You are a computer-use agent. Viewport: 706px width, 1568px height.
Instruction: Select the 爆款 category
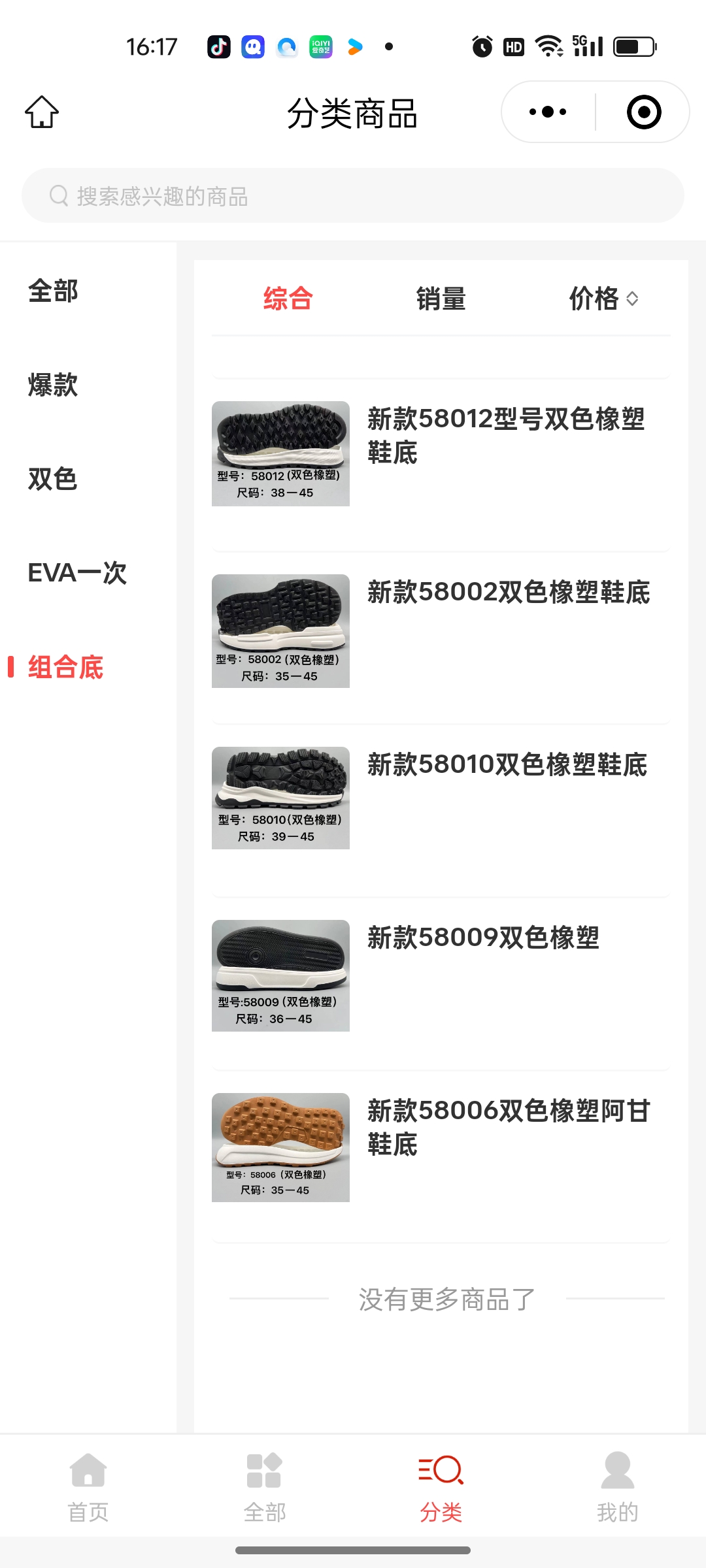[53, 385]
